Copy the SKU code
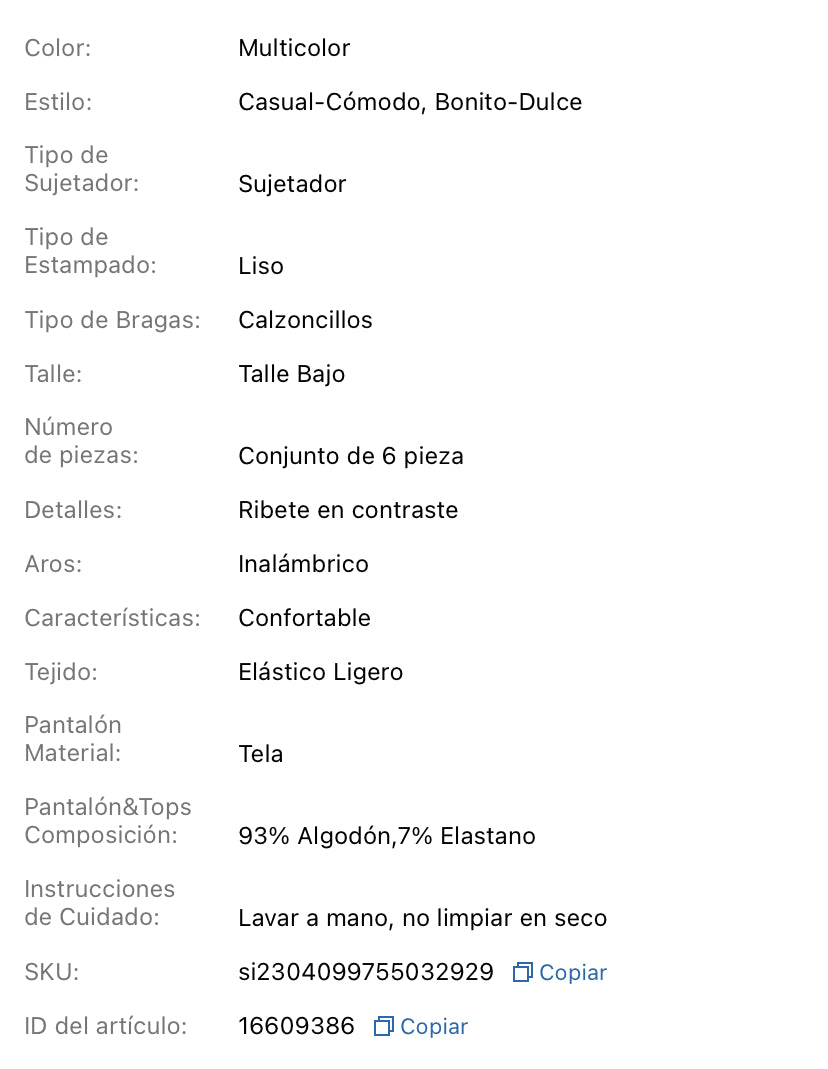The width and height of the screenshot is (828, 1069). [561, 973]
